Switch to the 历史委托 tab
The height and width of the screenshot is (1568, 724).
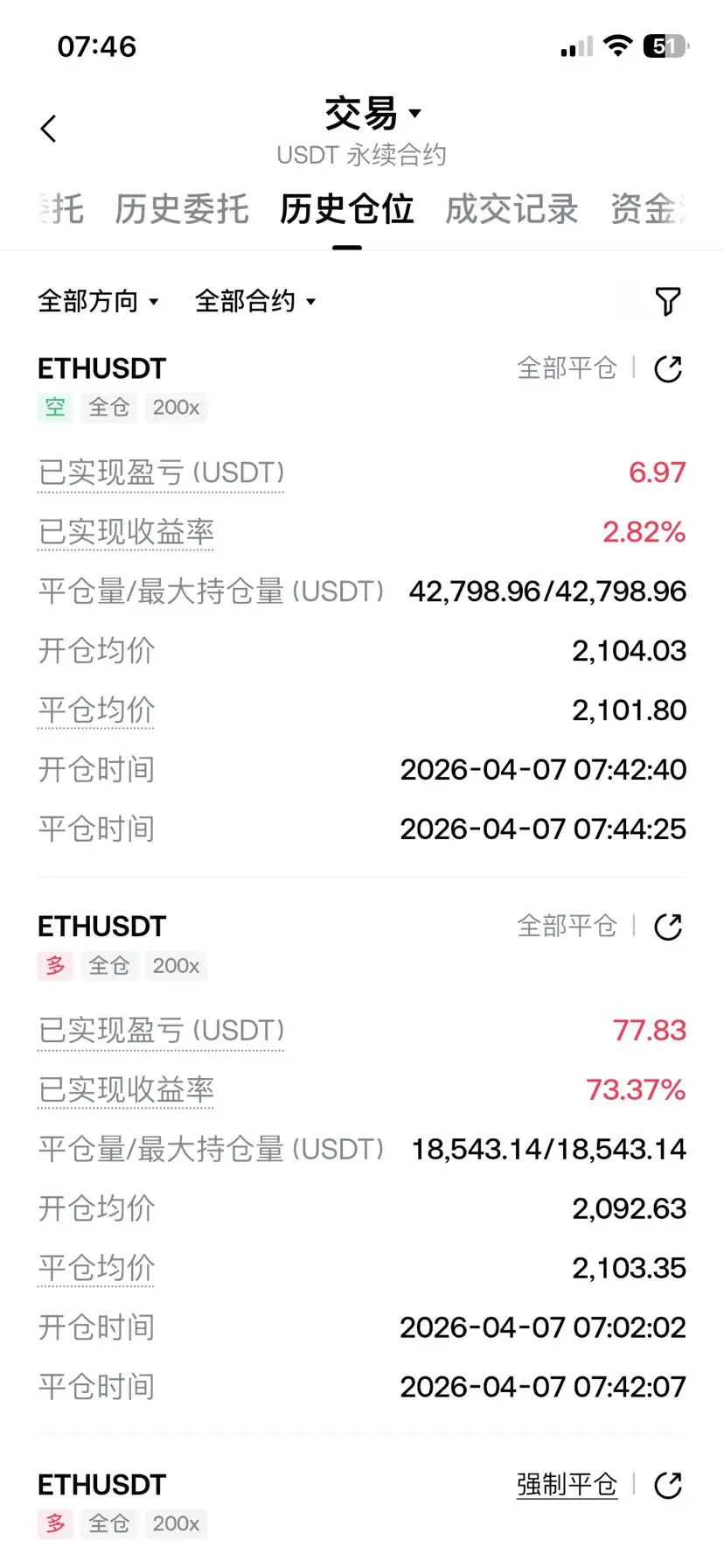pyautogui.click(x=182, y=209)
